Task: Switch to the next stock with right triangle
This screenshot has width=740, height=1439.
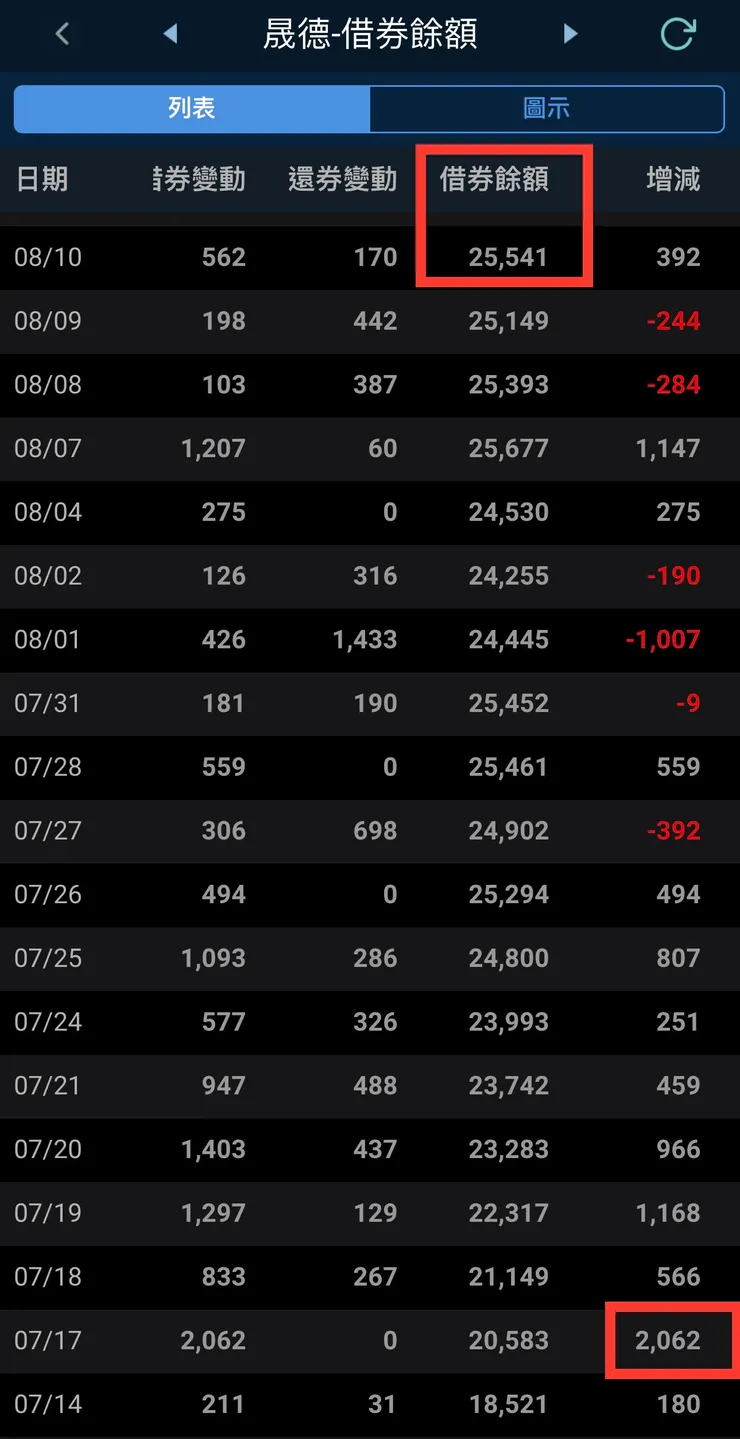Action: [570, 34]
